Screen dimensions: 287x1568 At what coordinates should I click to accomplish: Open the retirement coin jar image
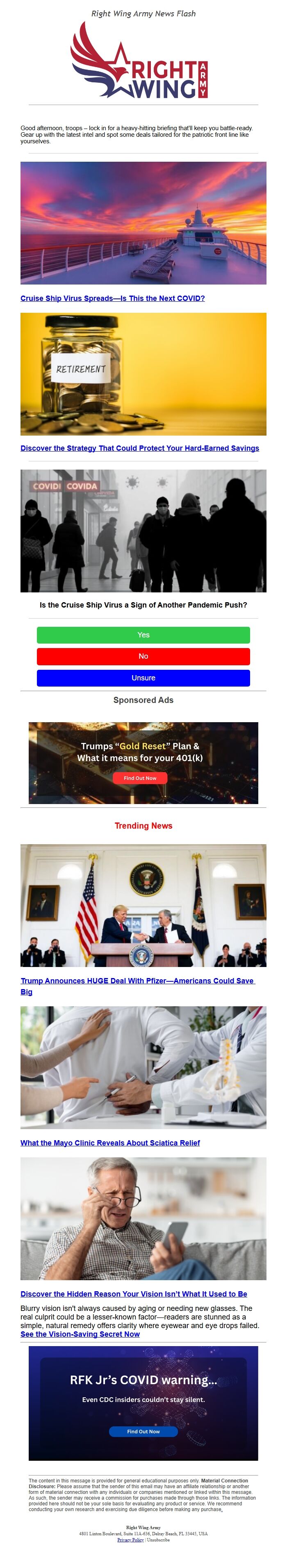point(143,374)
